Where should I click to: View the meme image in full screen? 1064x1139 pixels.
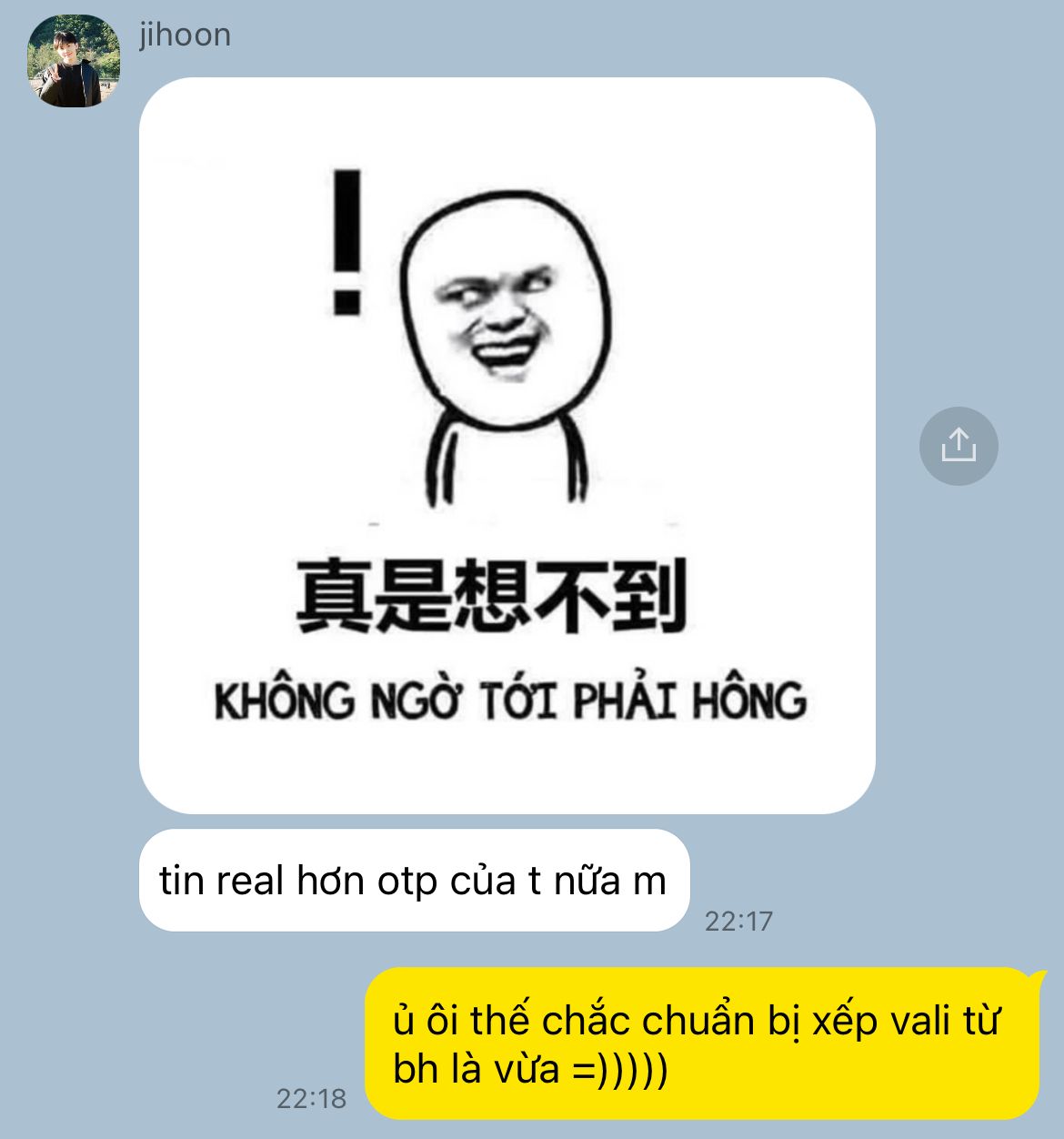point(507,445)
